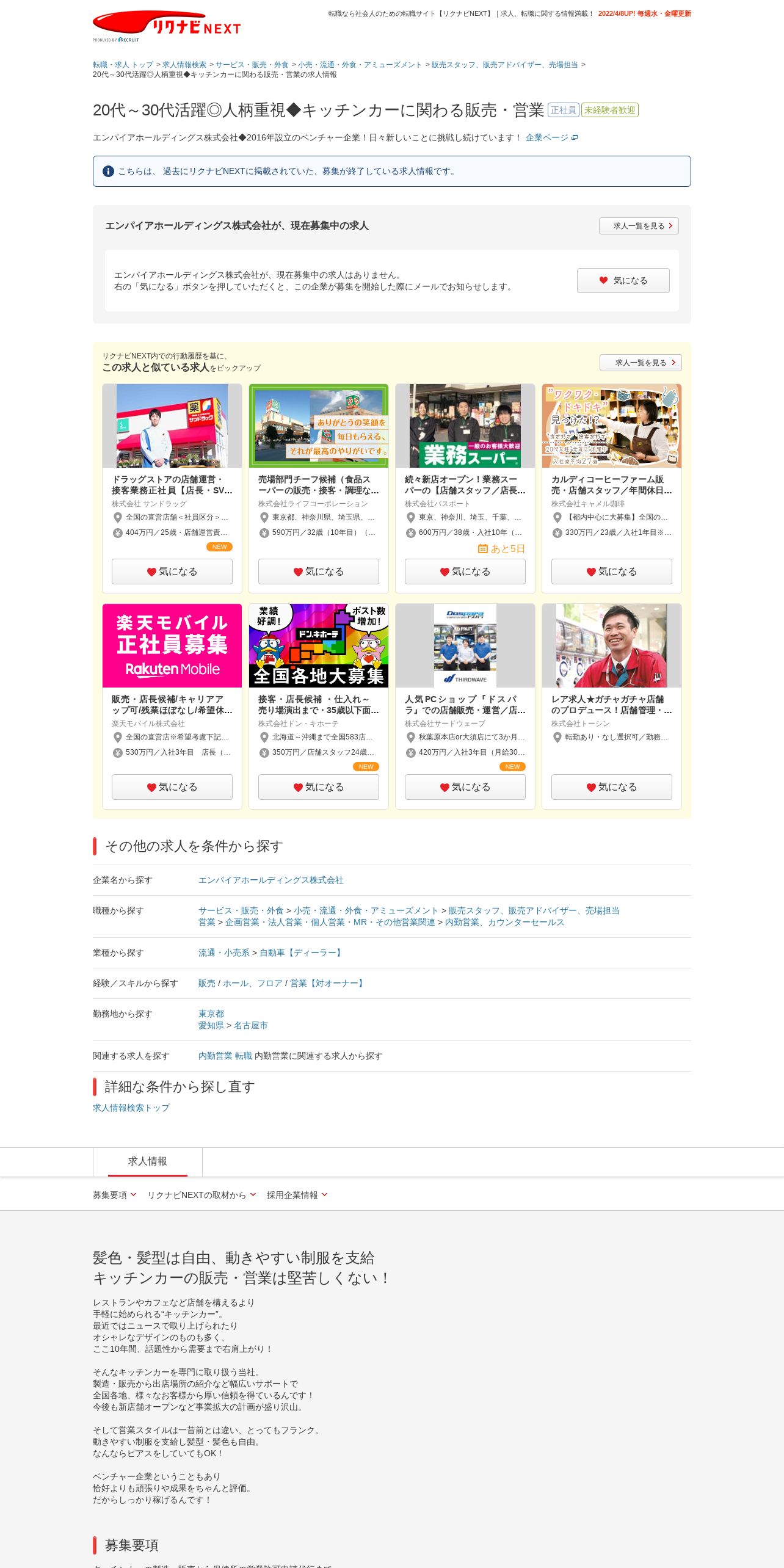Jump to the 募集要項 section
The image size is (784, 1568).
pyautogui.click(x=114, y=1195)
